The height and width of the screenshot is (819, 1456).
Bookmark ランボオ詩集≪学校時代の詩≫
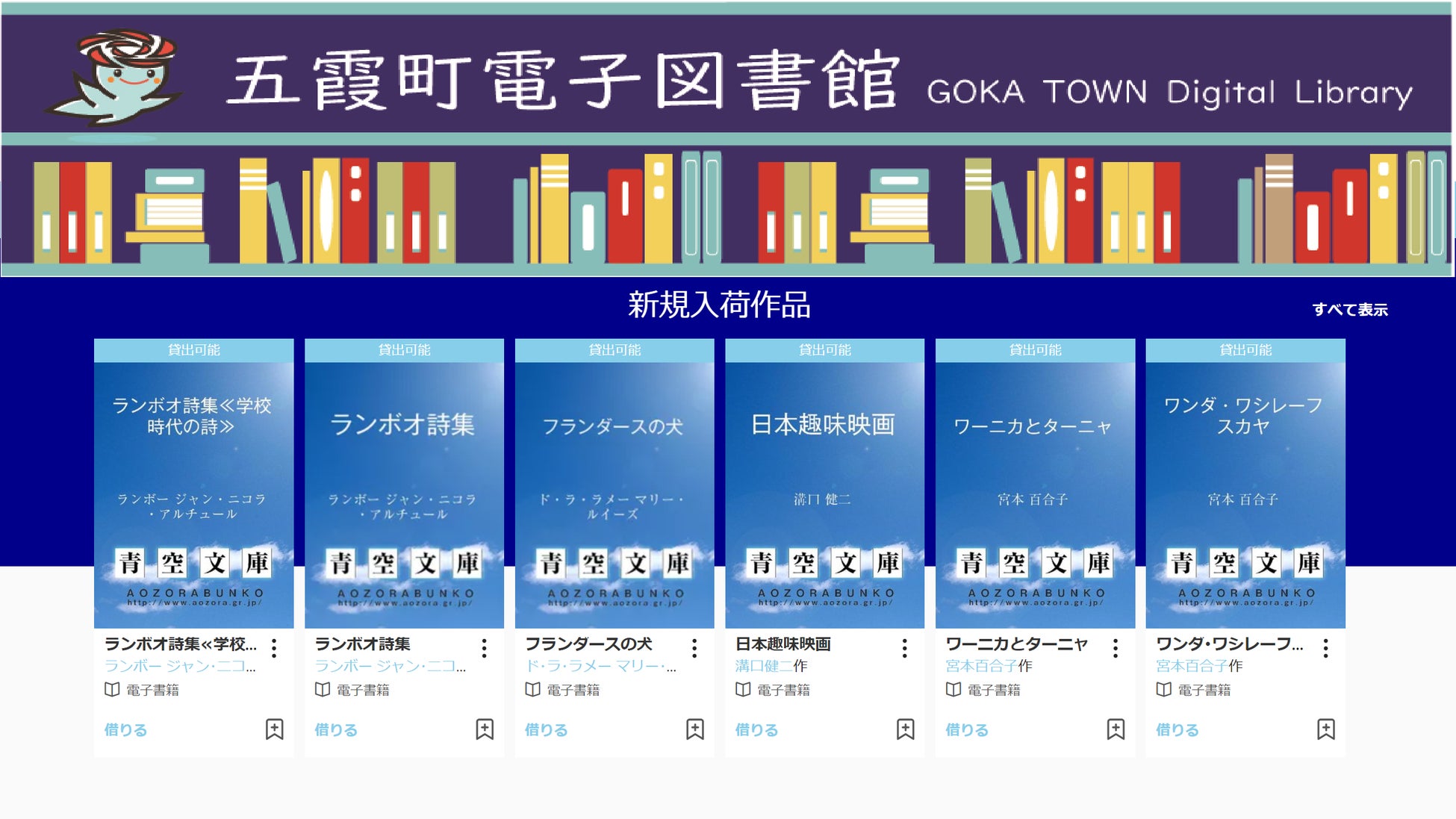[274, 729]
